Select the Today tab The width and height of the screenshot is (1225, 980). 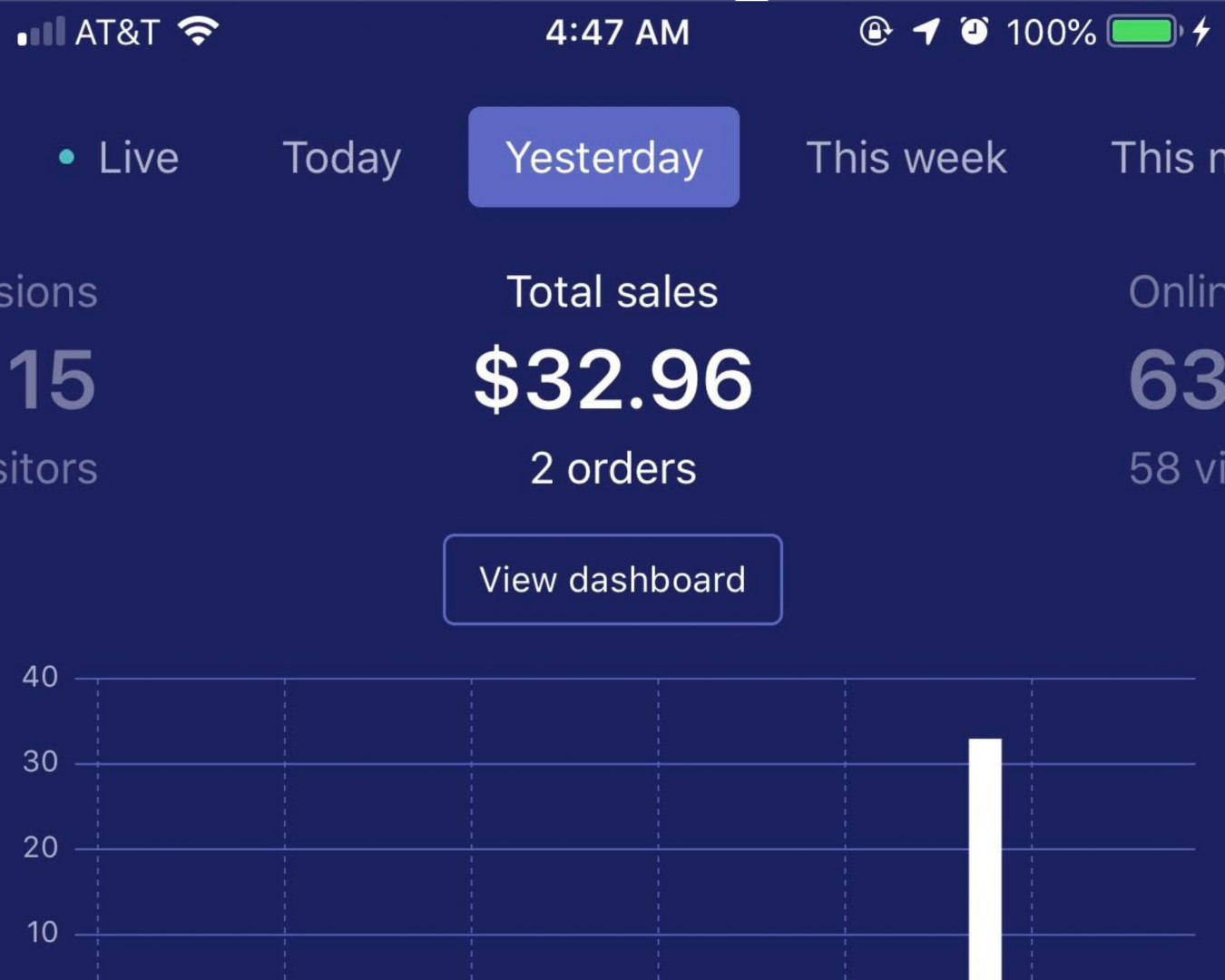[341, 158]
